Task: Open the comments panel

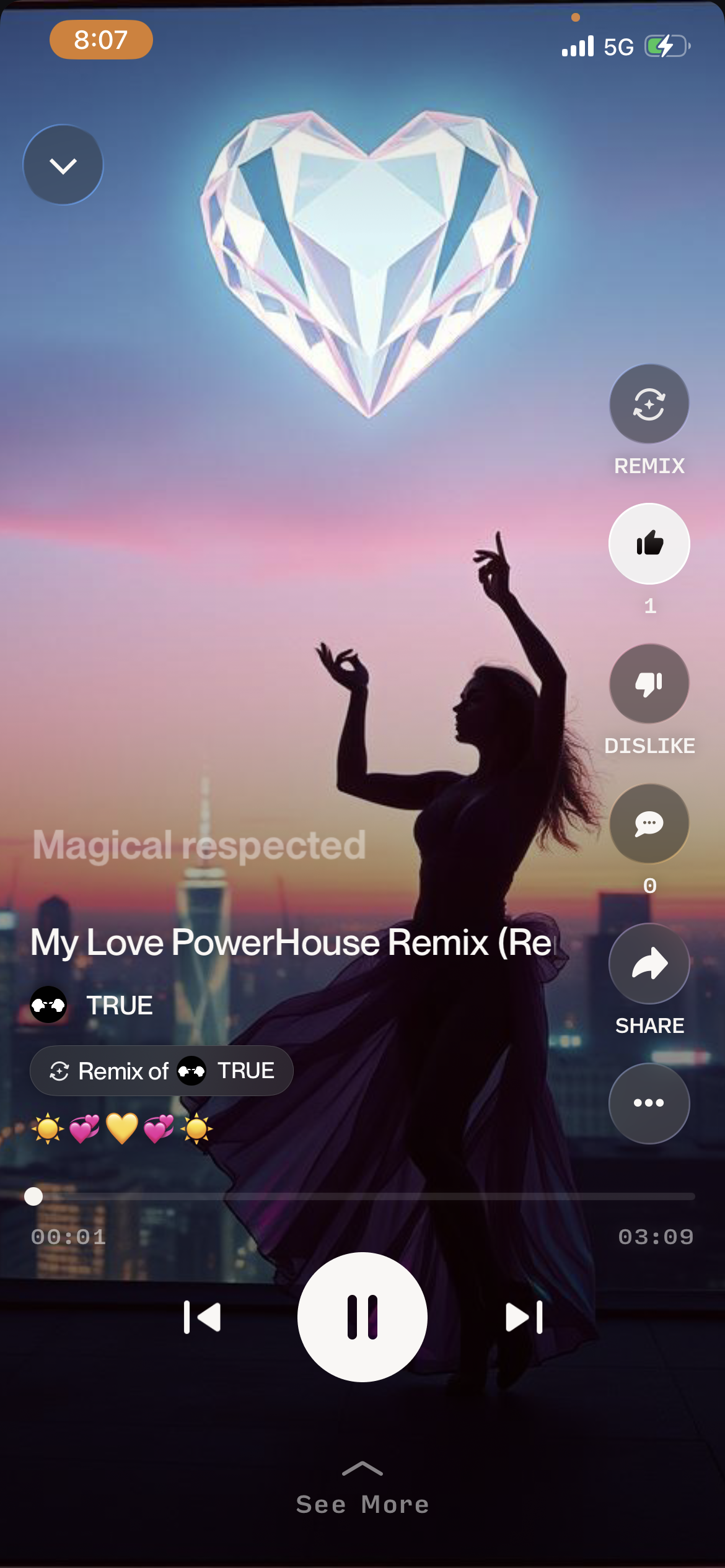Action: (649, 822)
